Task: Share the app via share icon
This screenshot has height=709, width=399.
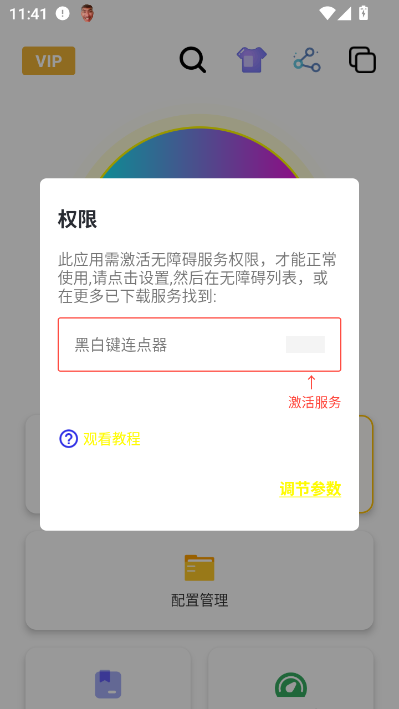Action: pyautogui.click(x=307, y=60)
